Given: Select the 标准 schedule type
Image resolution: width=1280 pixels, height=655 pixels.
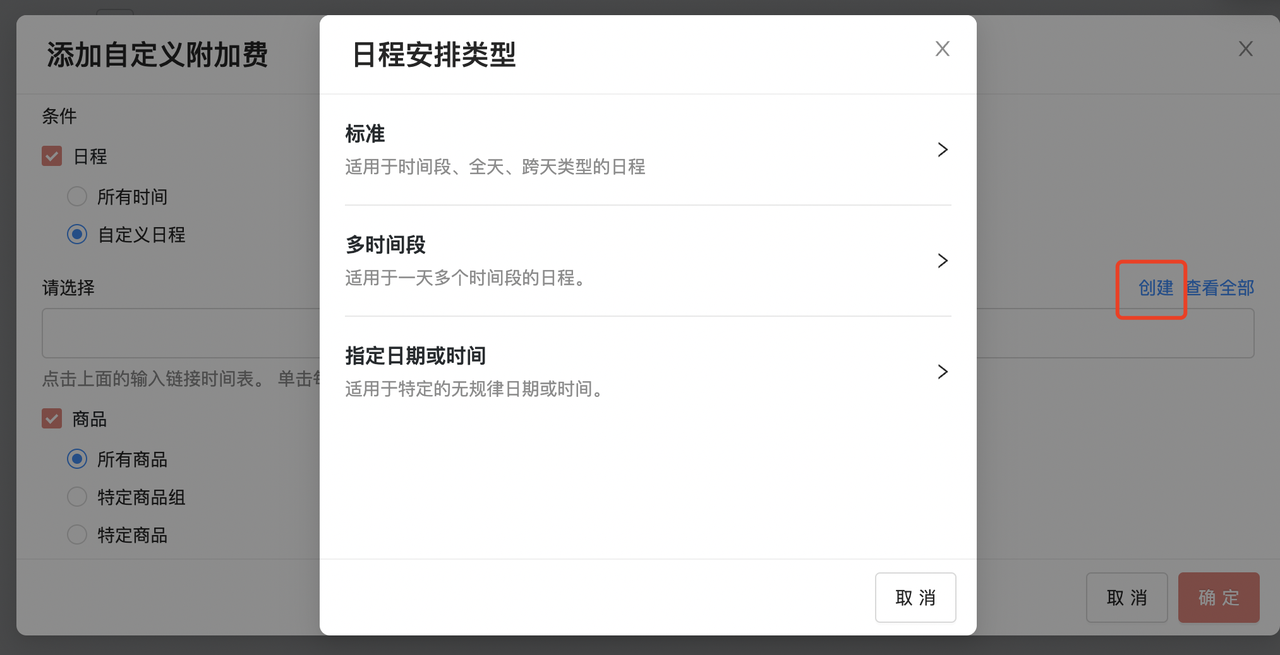Looking at the screenshot, I should (x=647, y=150).
